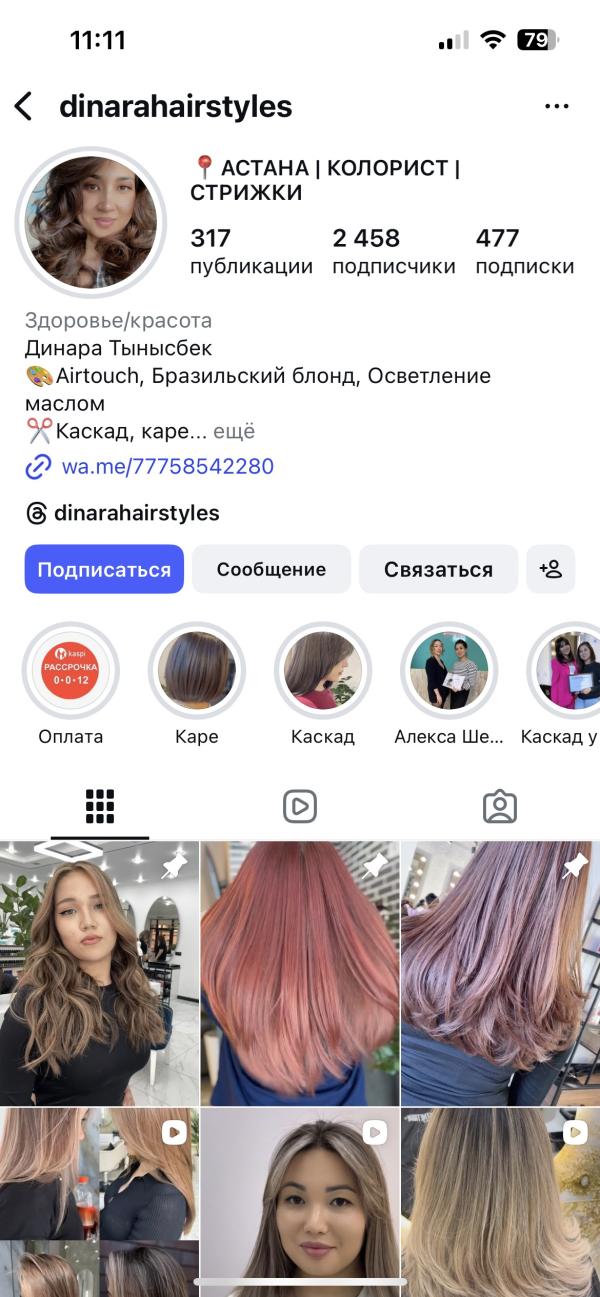The height and width of the screenshot is (1297, 600).
Task: Select the posts grid tab
Action: [100, 806]
